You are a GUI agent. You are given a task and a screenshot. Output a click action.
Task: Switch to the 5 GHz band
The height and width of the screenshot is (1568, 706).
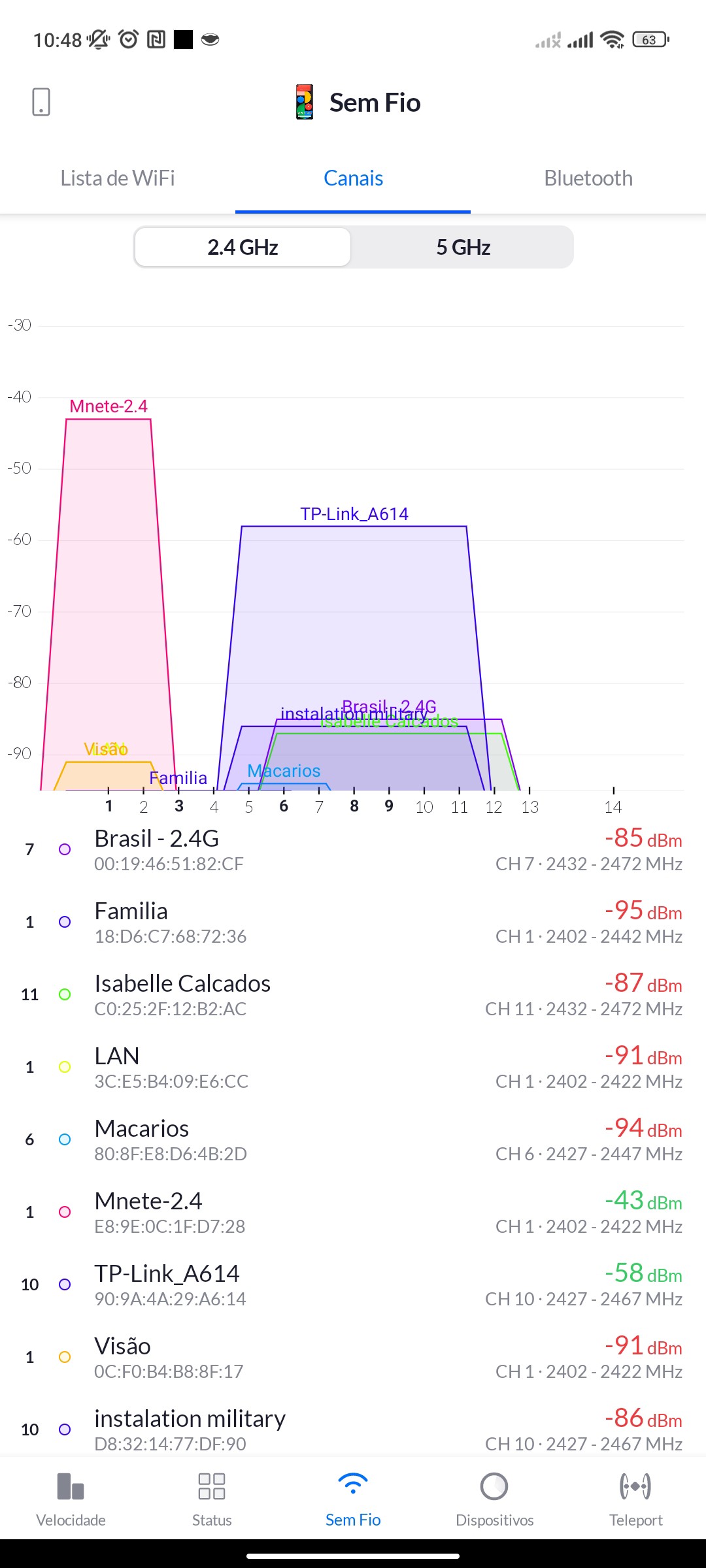(463, 248)
